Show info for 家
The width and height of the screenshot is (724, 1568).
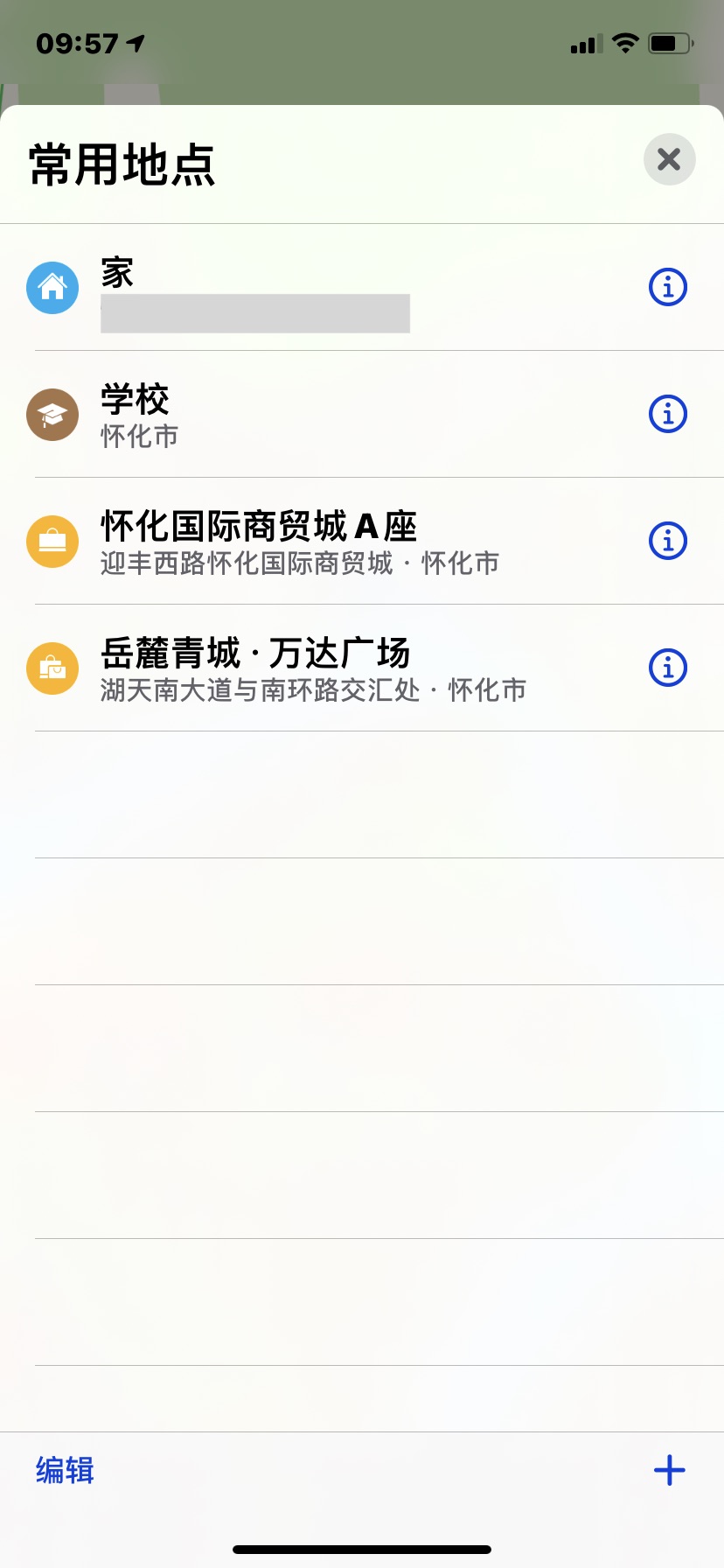tap(668, 287)
